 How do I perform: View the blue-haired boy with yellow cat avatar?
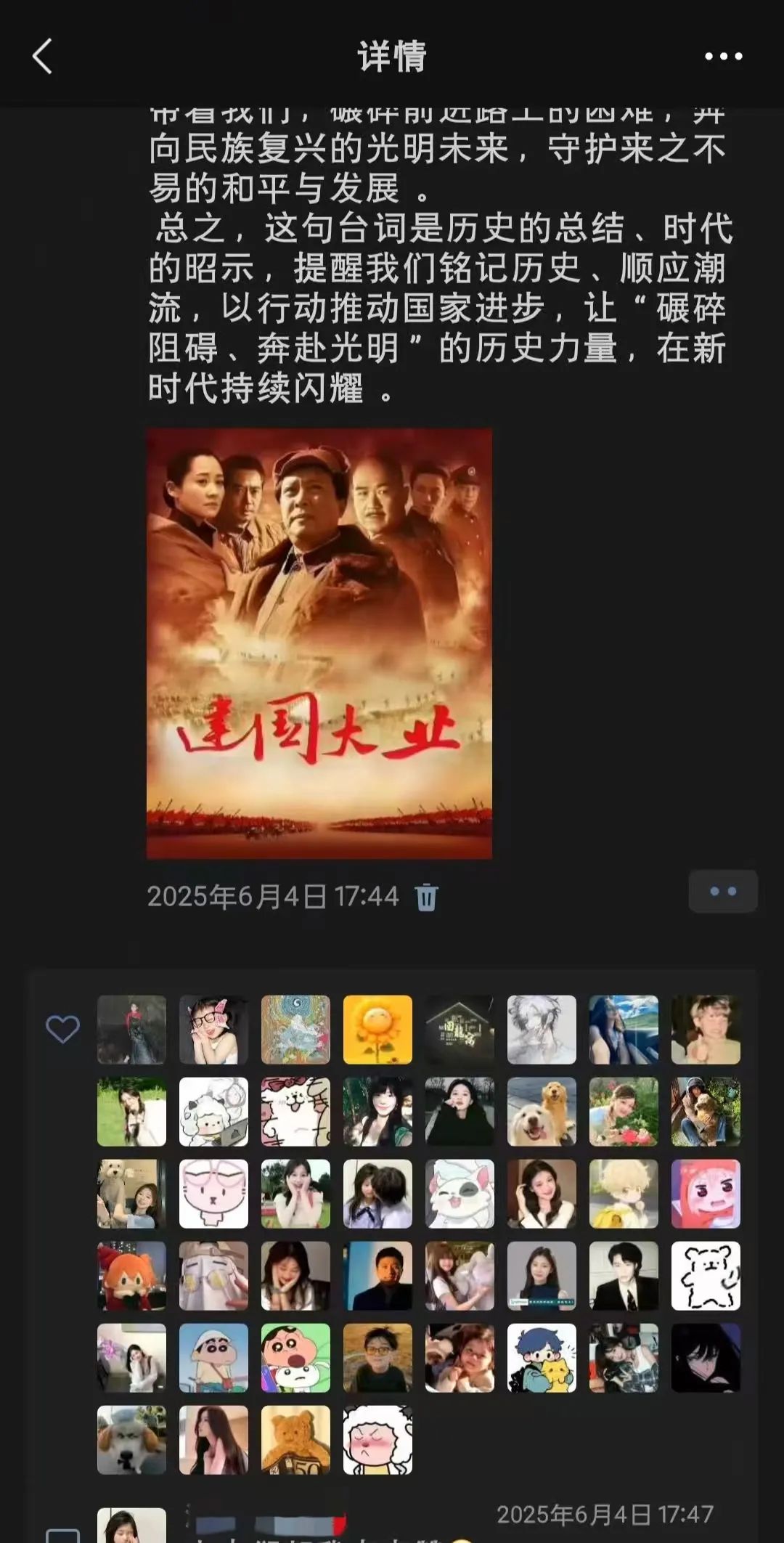tap(542, 1358)
